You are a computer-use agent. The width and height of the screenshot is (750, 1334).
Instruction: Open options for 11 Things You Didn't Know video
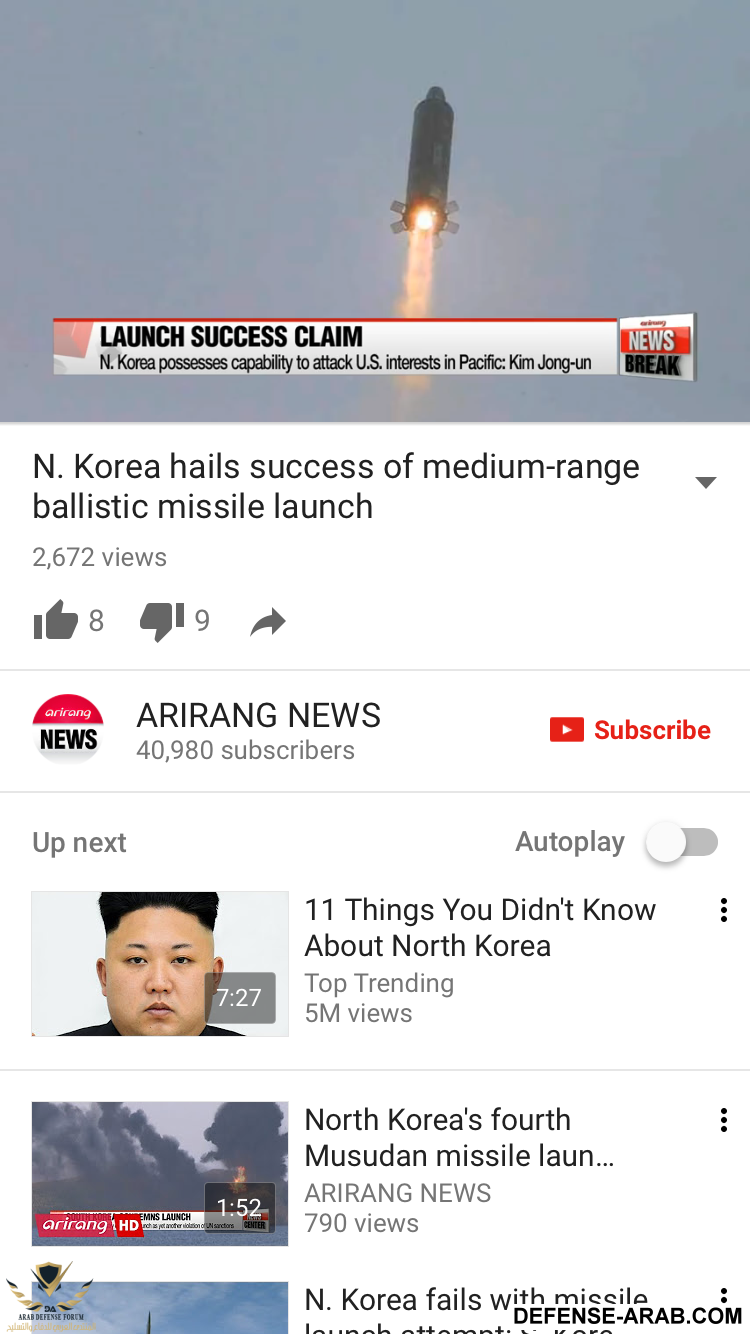coord(723,910)
